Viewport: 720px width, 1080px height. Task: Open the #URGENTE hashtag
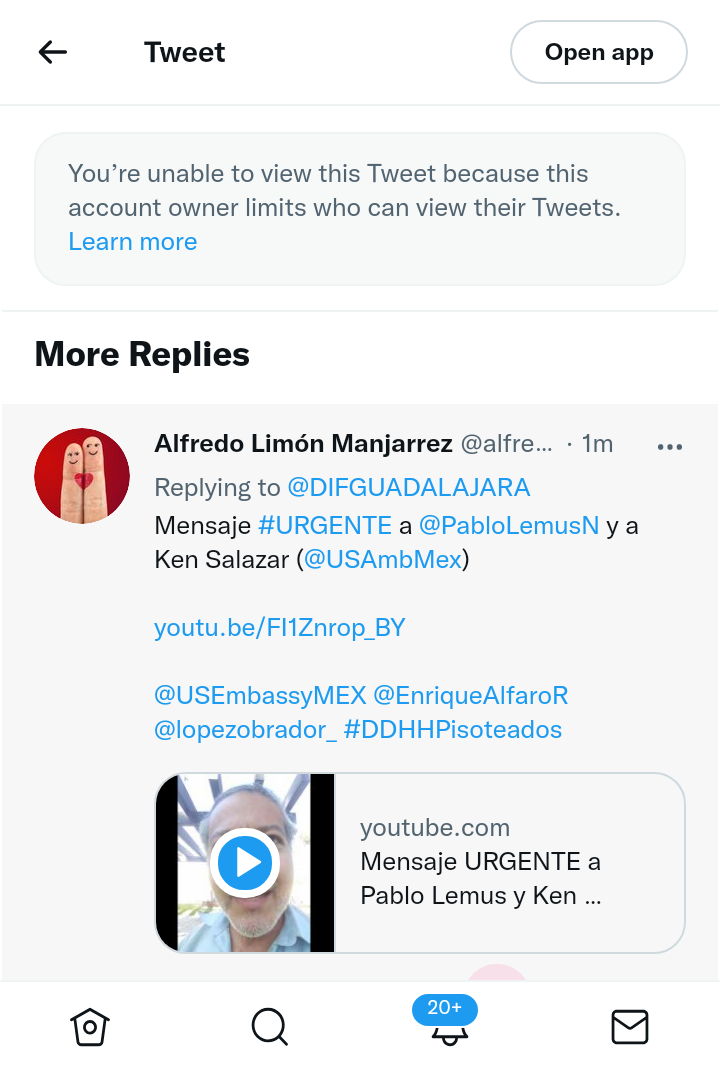pos(325,525)
